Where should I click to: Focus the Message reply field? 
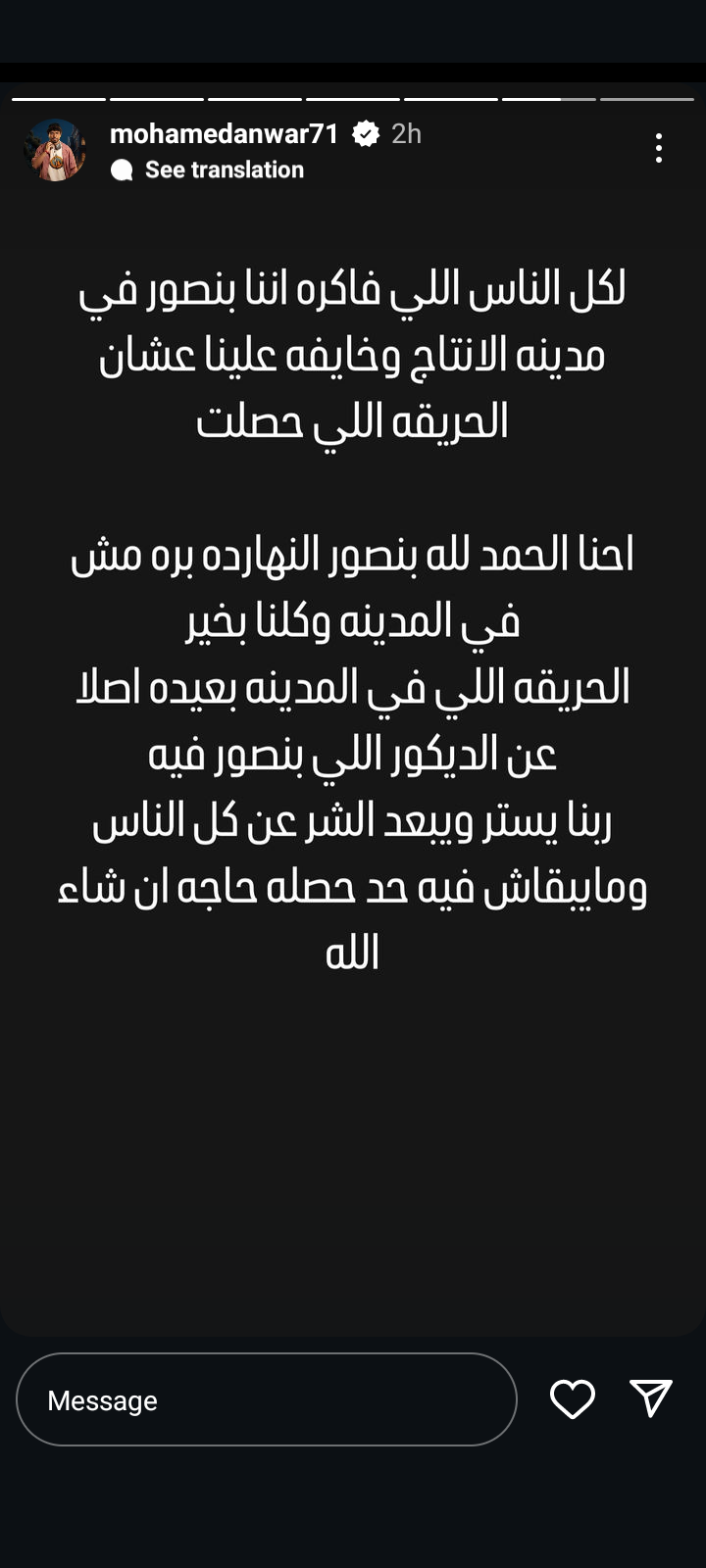tap(266, 1399)
